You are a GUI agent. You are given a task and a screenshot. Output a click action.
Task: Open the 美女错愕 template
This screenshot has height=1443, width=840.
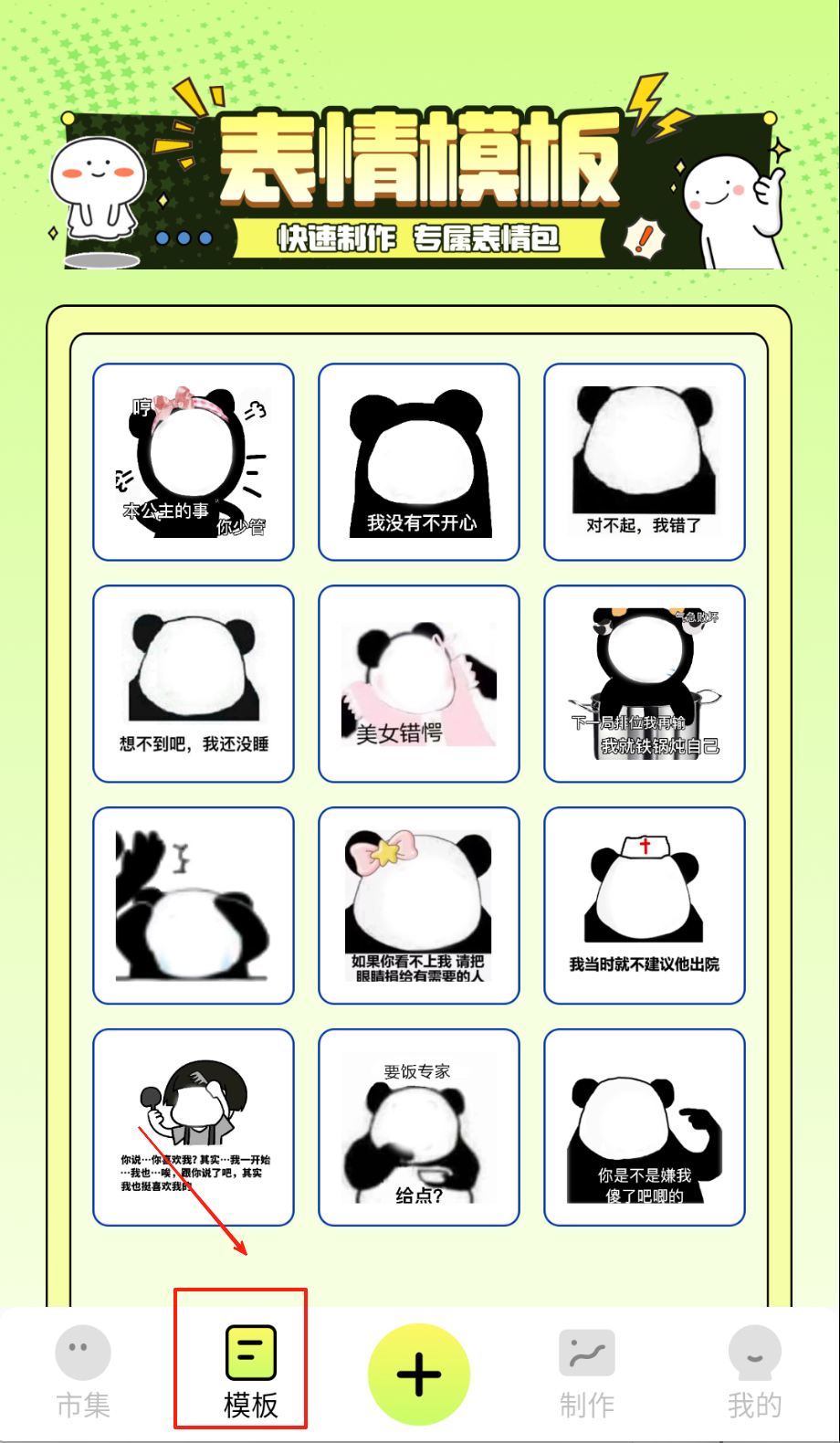coord(419,684)
